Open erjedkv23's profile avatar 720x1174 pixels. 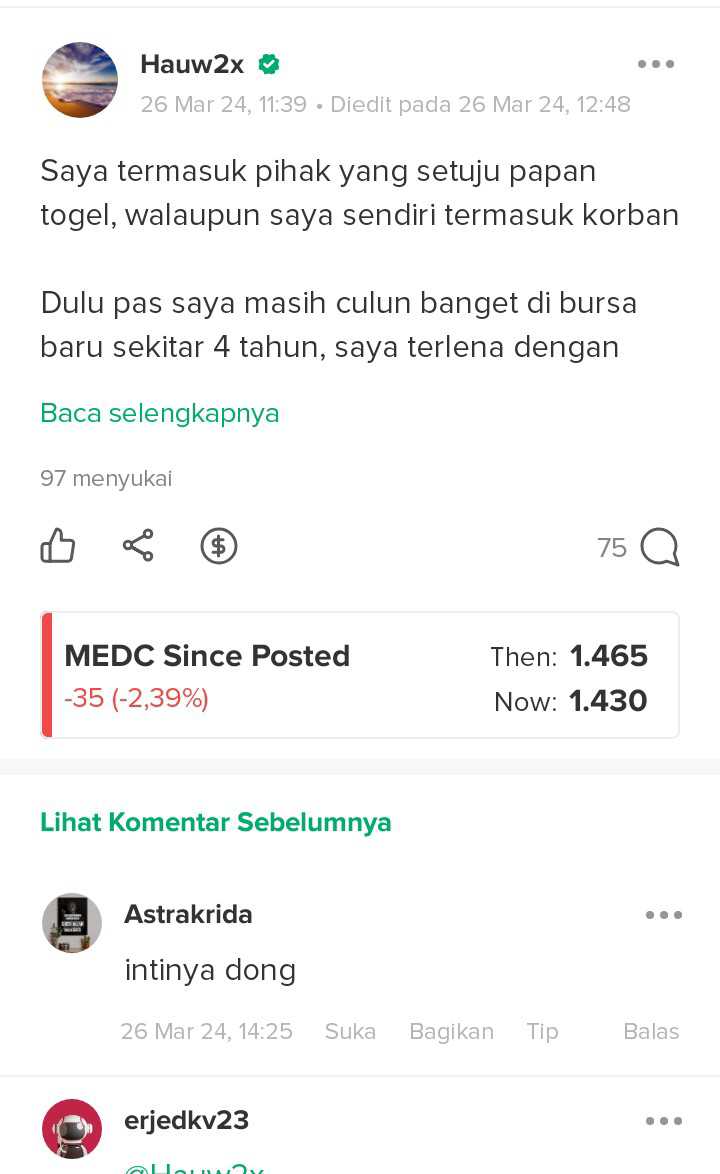(72, 1128)
